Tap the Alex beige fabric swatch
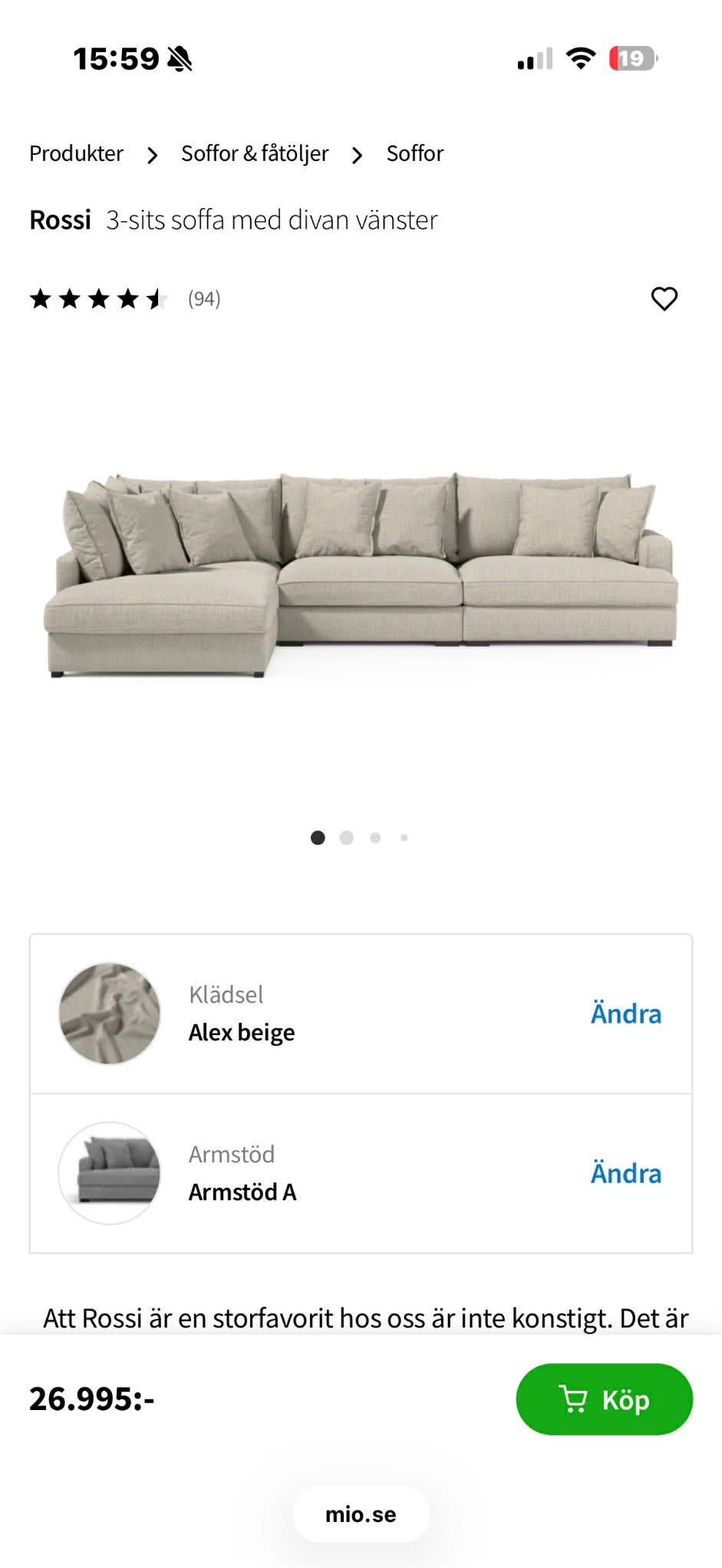Image resolution: width=722 pixels, height=1568 pixels. 108,1014
